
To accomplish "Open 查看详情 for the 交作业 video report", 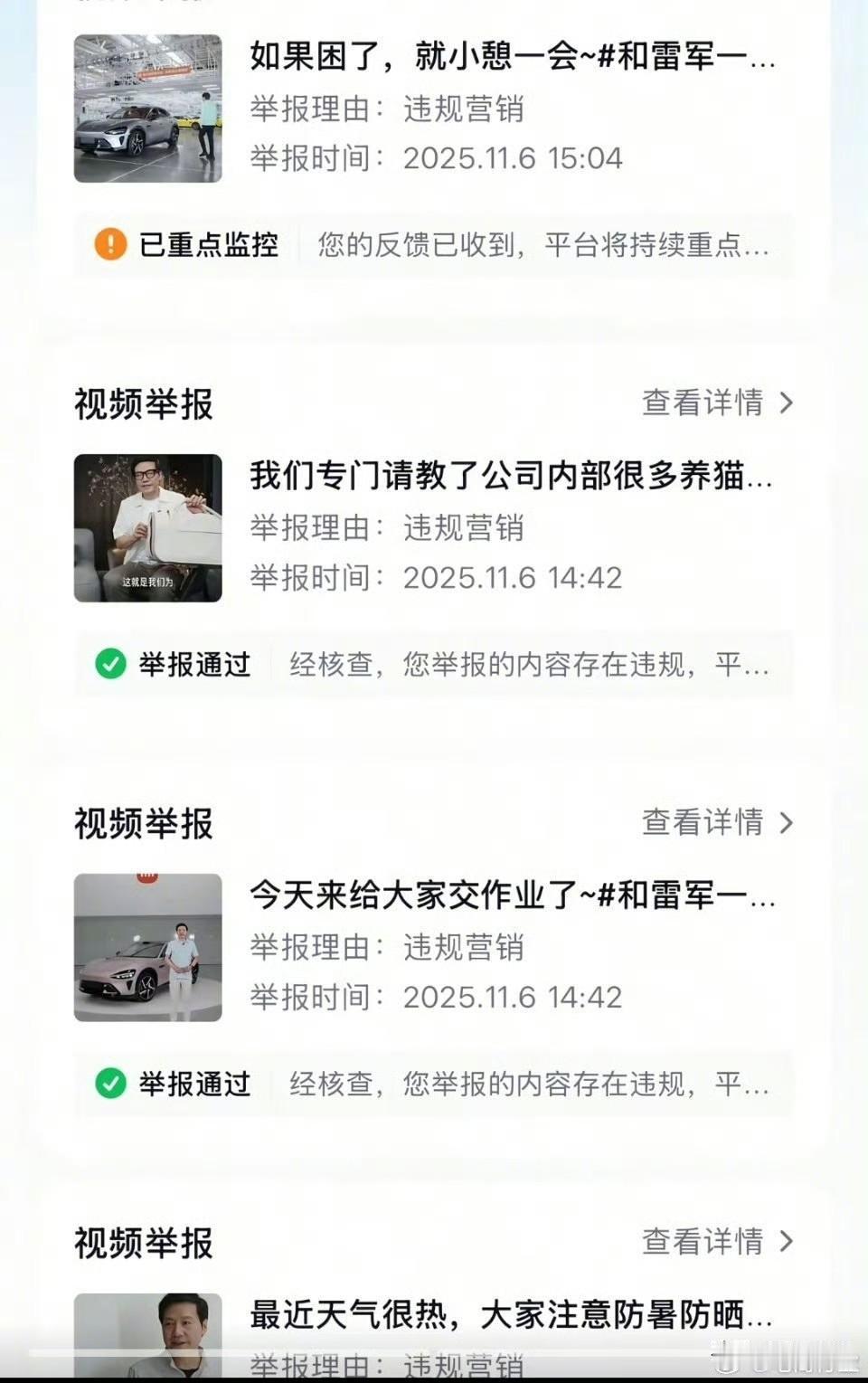I will coord(701,823).
